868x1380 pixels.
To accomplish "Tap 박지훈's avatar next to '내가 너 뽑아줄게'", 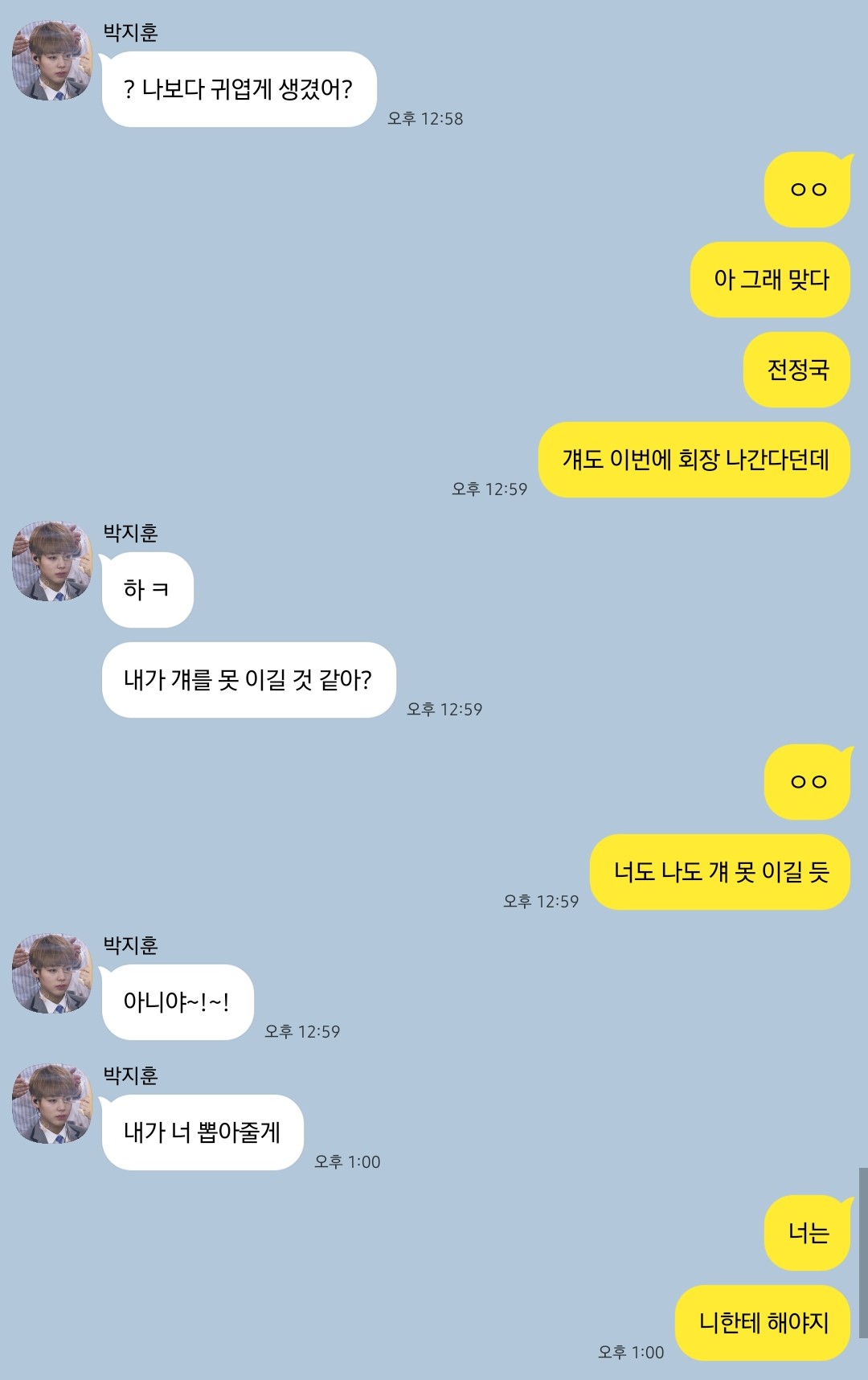I will [52, 1104].
